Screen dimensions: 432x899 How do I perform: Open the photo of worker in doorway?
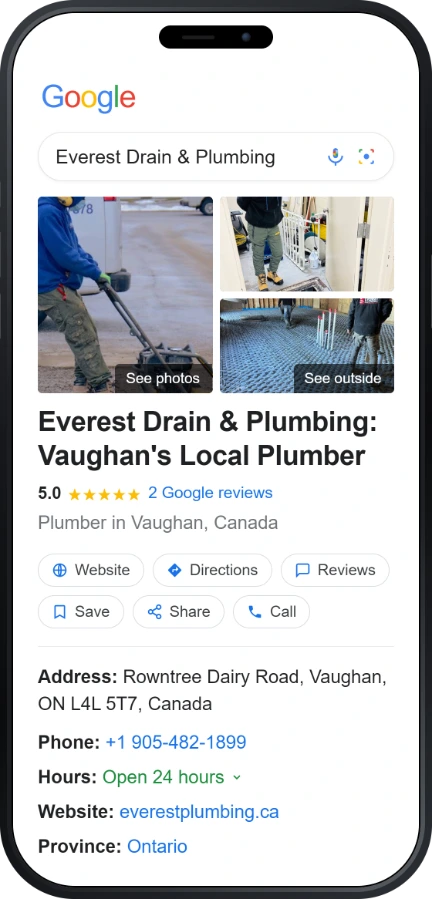(x=307, y=244)
